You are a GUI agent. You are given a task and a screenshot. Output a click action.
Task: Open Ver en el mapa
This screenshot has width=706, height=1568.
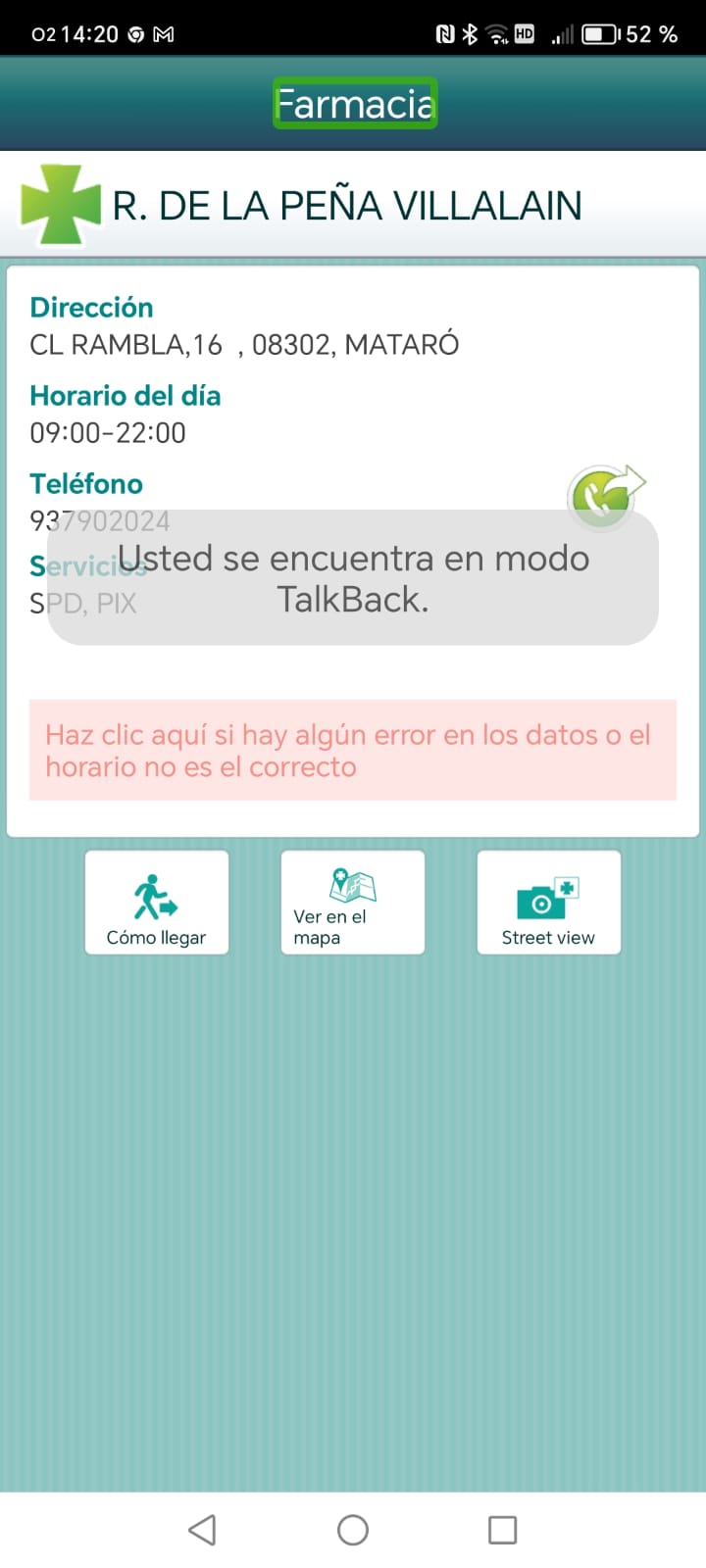(353, 903)
